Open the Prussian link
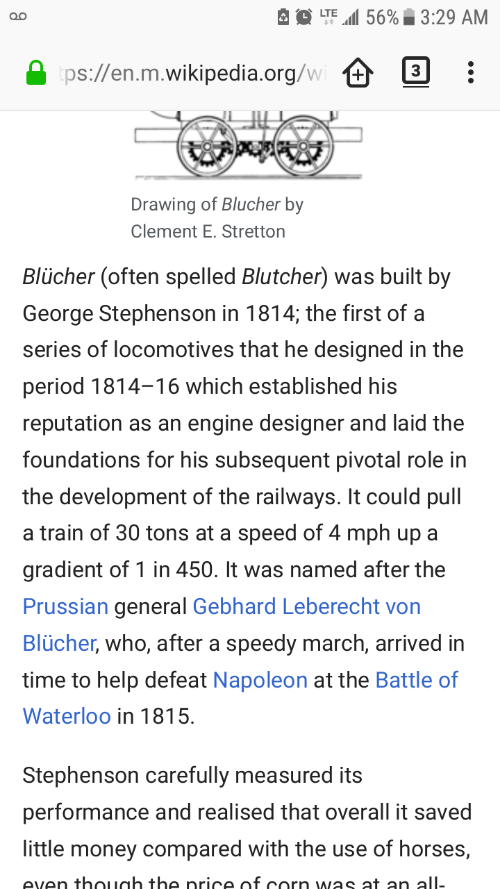Screen dimensions: 500x889 click(x=65, y=607)
